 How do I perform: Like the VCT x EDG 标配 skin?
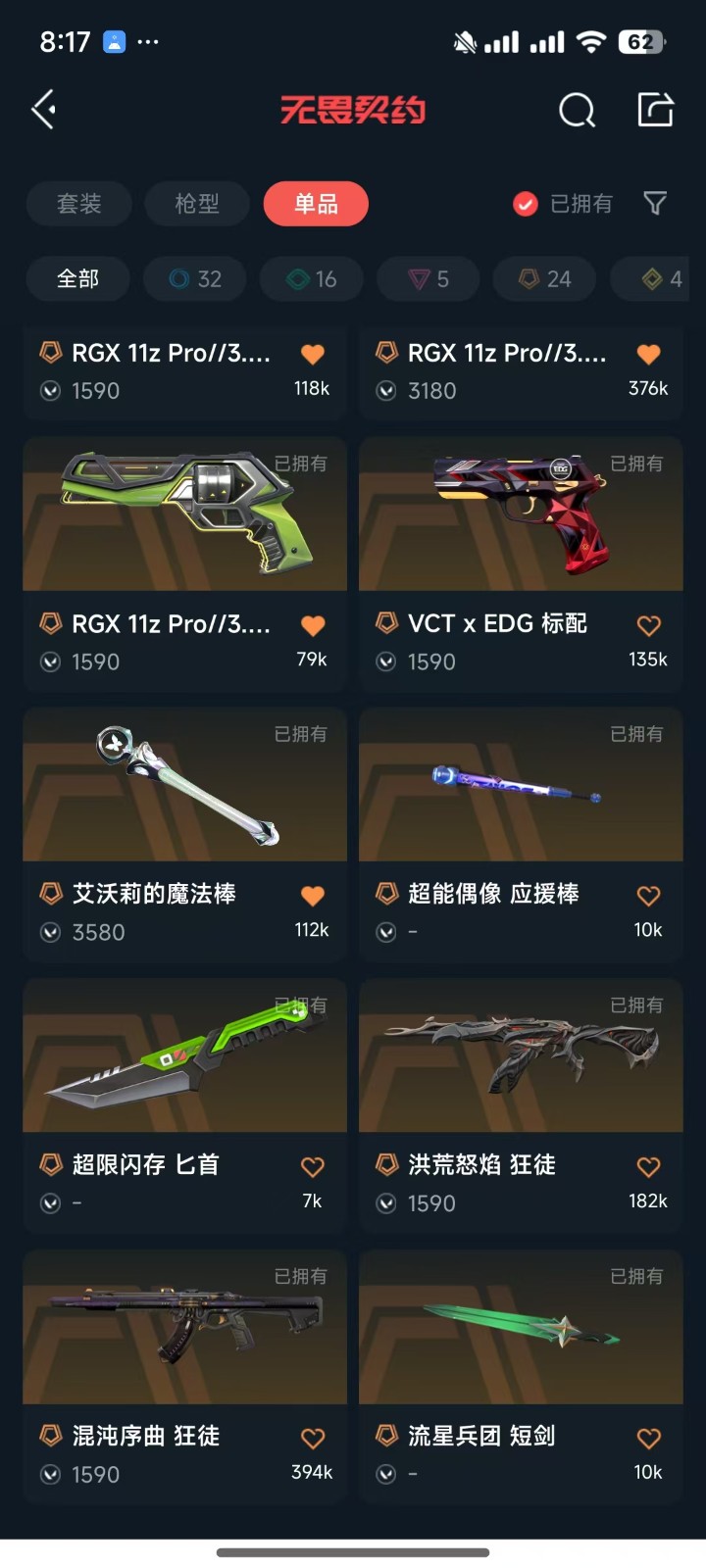(648, 625)
